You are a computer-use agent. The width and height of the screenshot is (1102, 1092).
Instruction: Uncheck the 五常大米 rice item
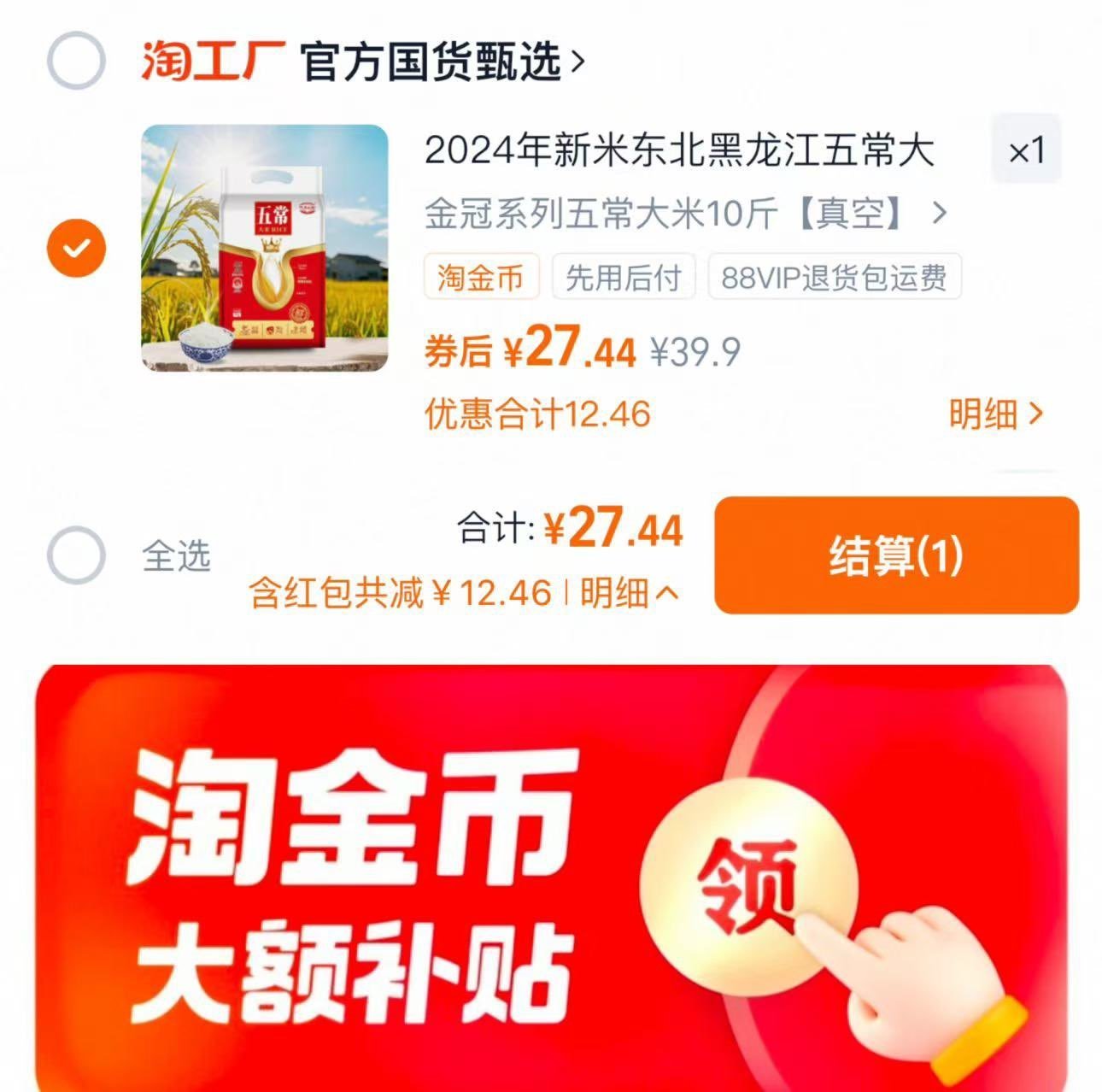point(76,249)
